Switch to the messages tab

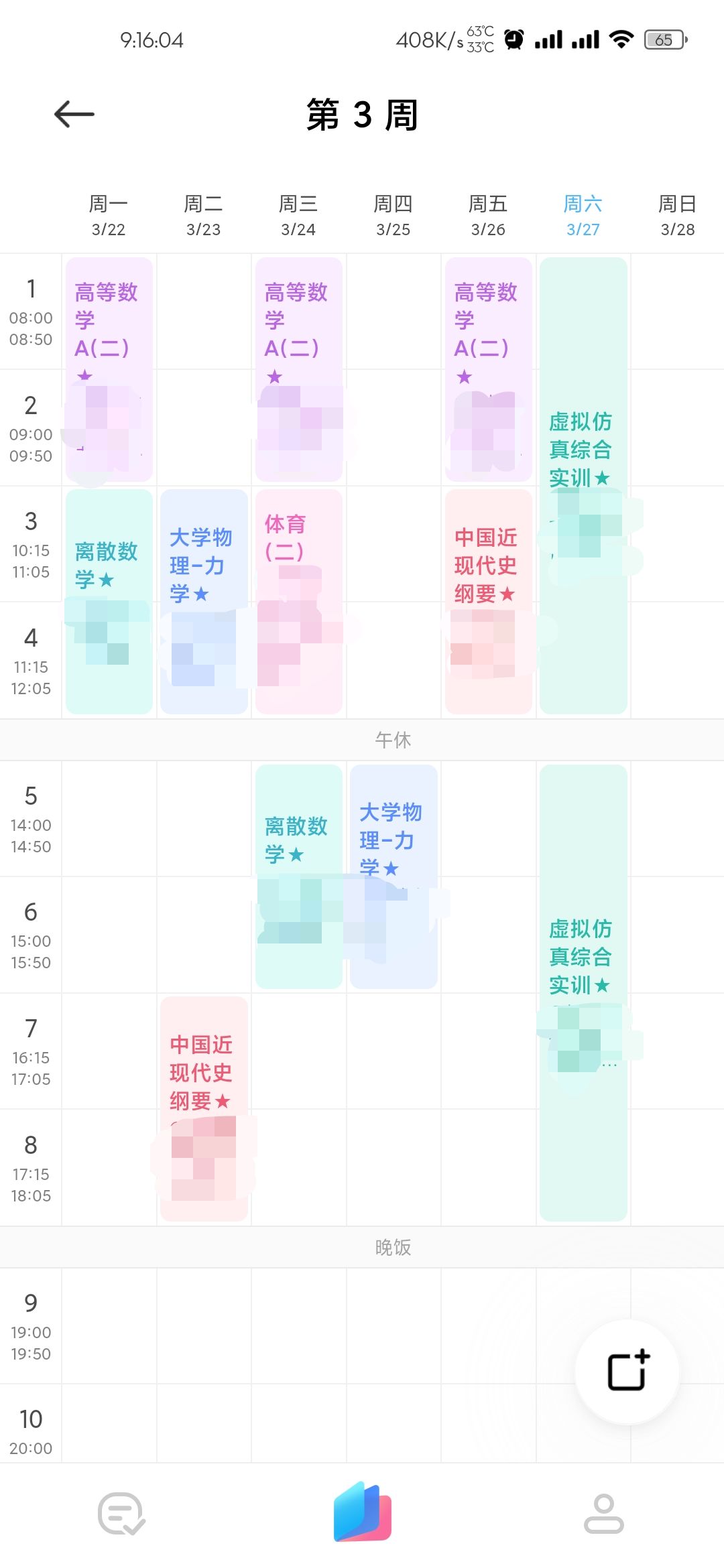click(x=121, y=1514)
